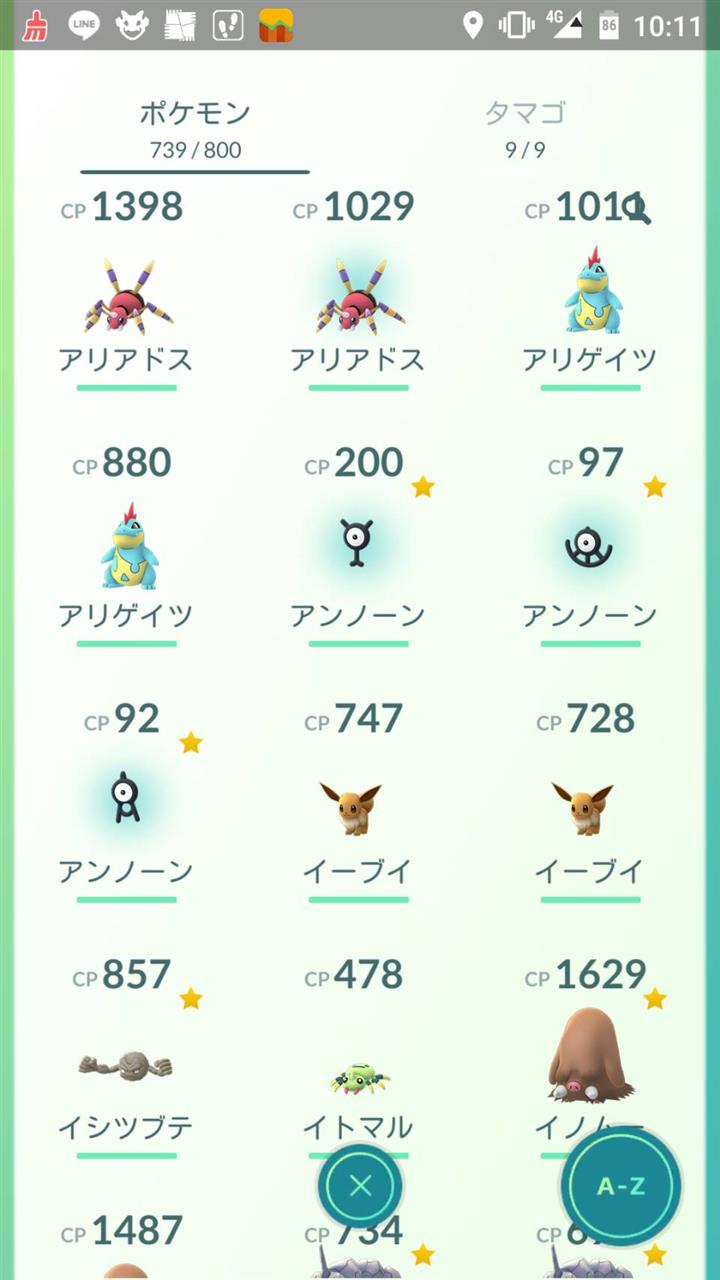Select アンノーン with CP 200
Viewport: 720px width, 1280px height.
coord(358,545)
